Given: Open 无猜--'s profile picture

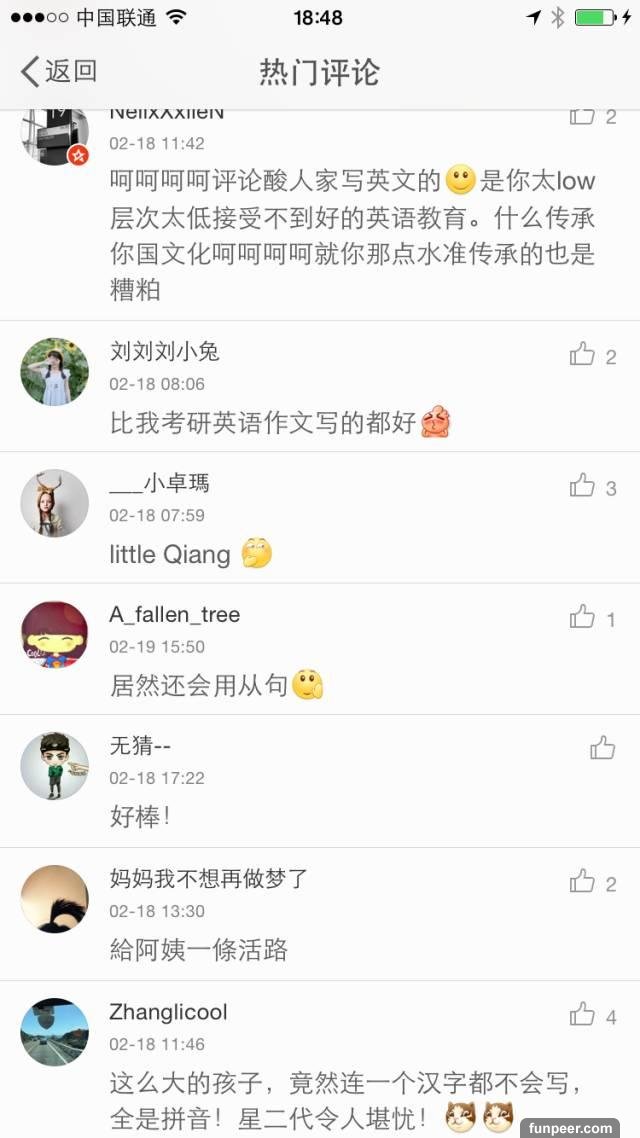Looking at the screenshot, I should [55, 766].
